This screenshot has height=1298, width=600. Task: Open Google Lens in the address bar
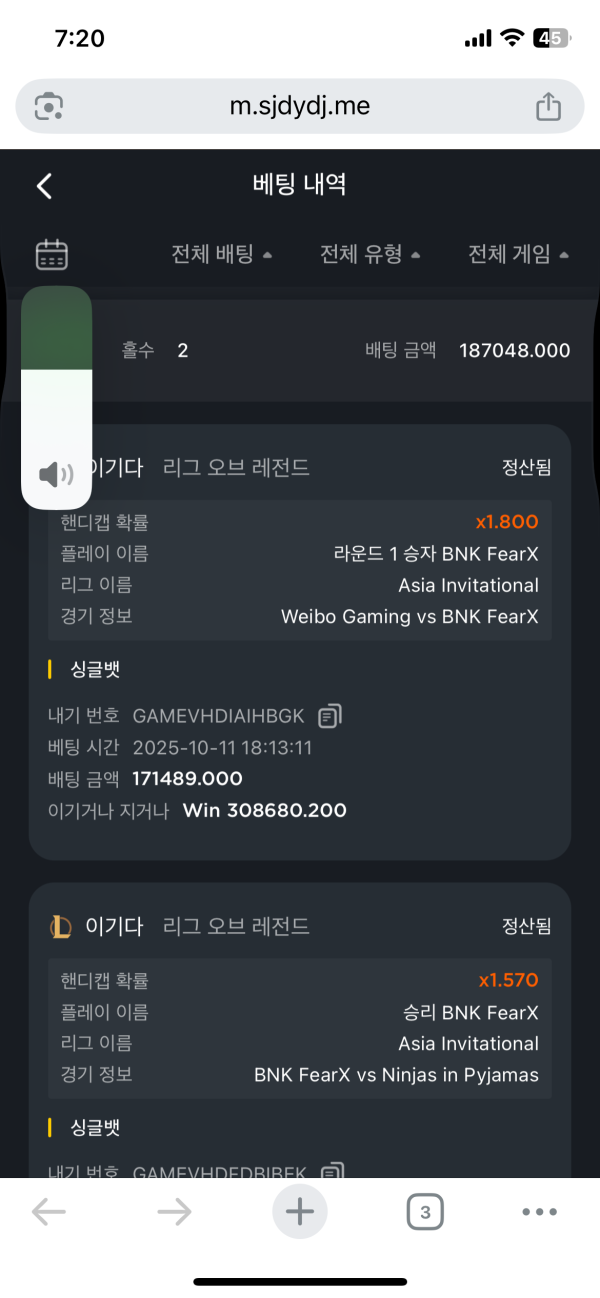click(x=49, y=106)
